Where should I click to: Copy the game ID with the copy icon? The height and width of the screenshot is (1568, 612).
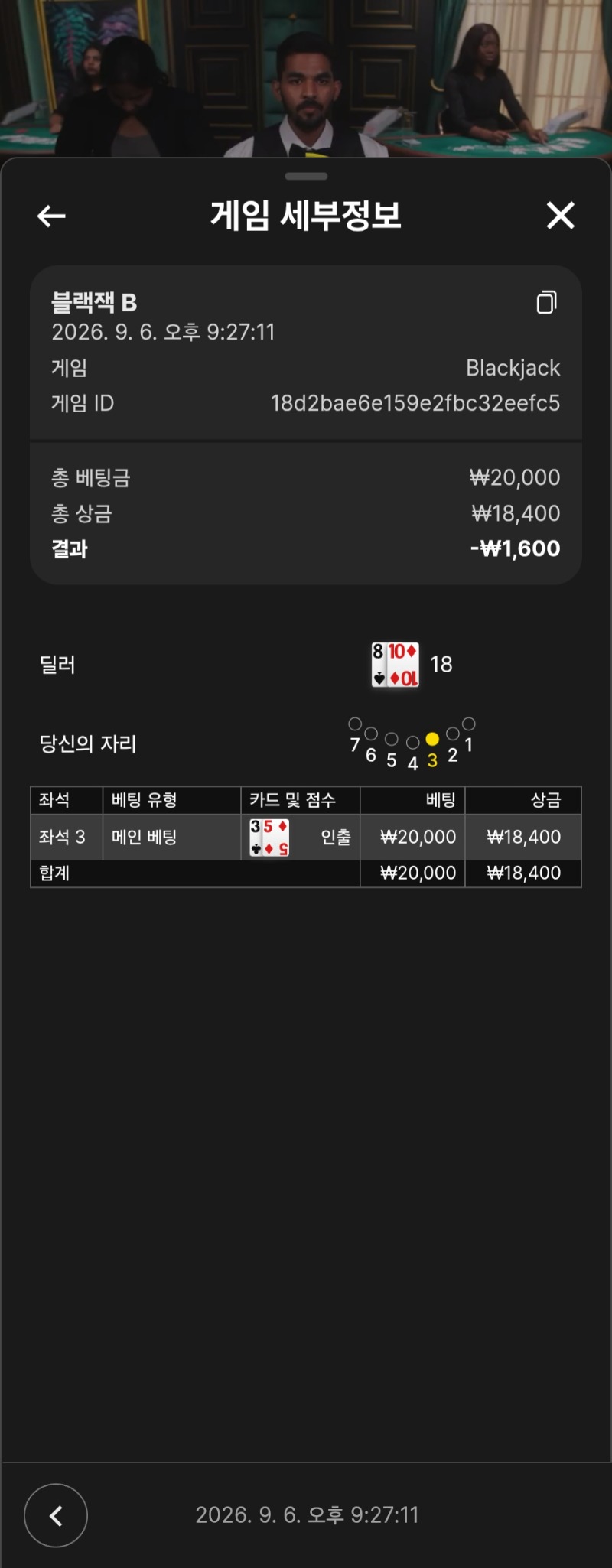546,302
